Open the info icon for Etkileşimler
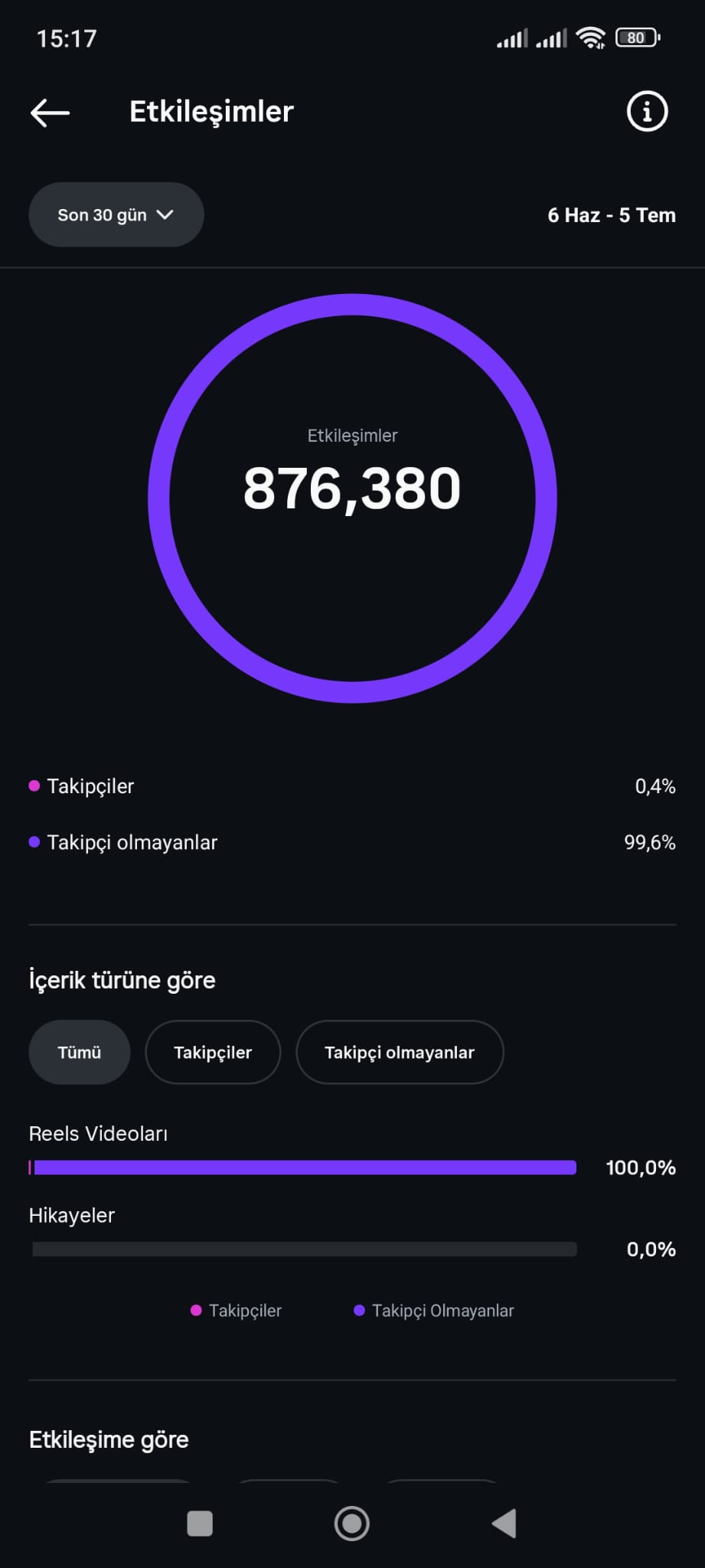 647,112
